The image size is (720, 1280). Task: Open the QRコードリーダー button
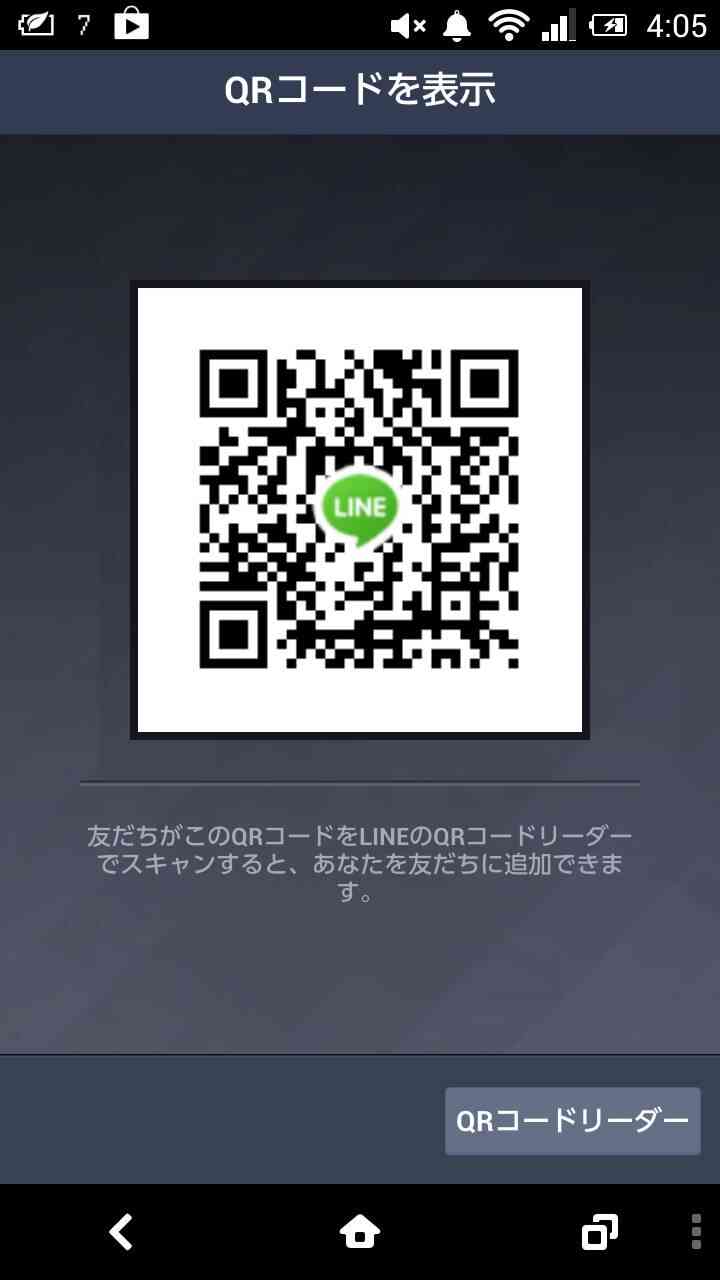573,1121
